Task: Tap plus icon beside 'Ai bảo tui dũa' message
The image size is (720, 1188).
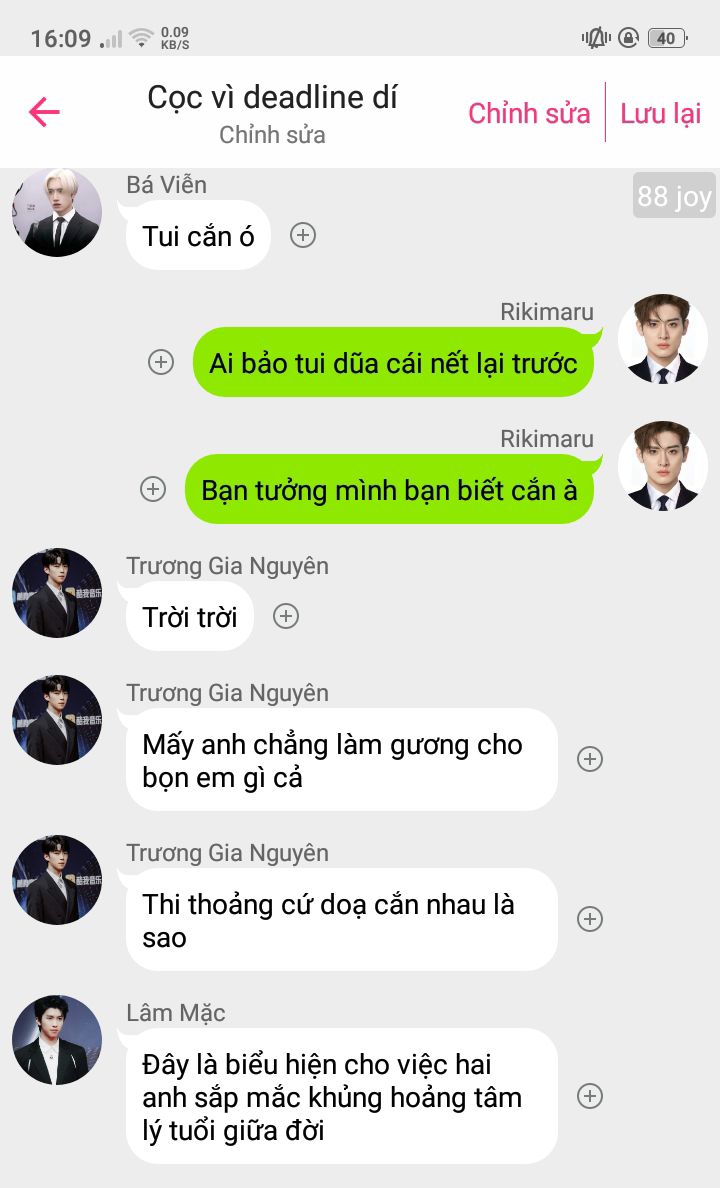Action: click(161, 362)
